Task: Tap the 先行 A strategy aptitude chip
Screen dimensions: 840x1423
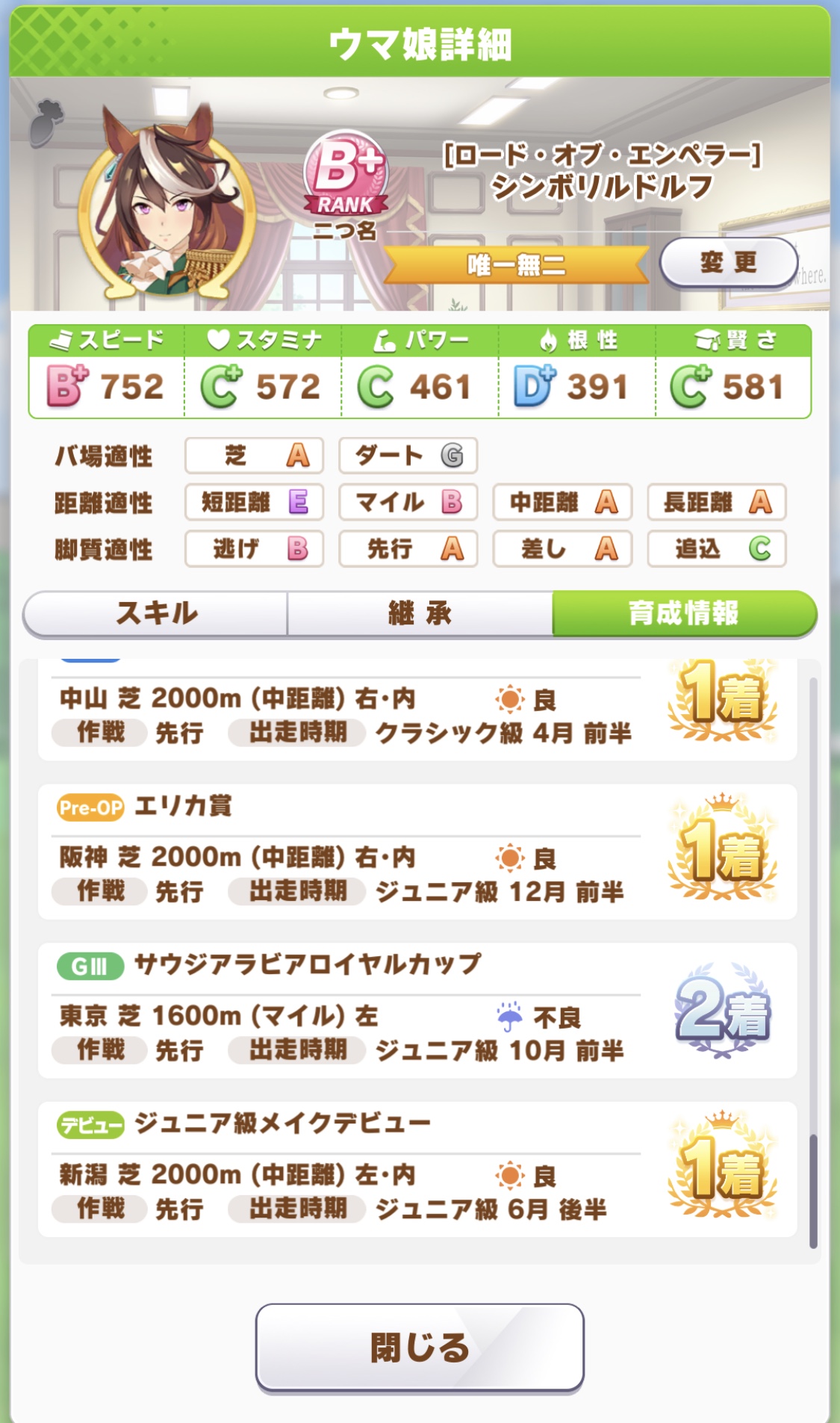Action: pos(408,549)
